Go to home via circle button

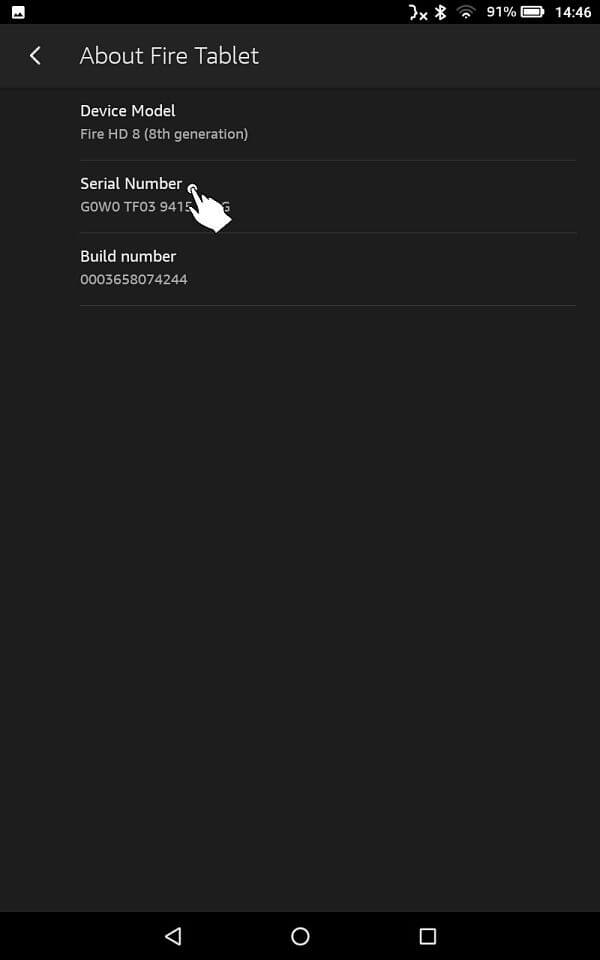click(300, 936)
